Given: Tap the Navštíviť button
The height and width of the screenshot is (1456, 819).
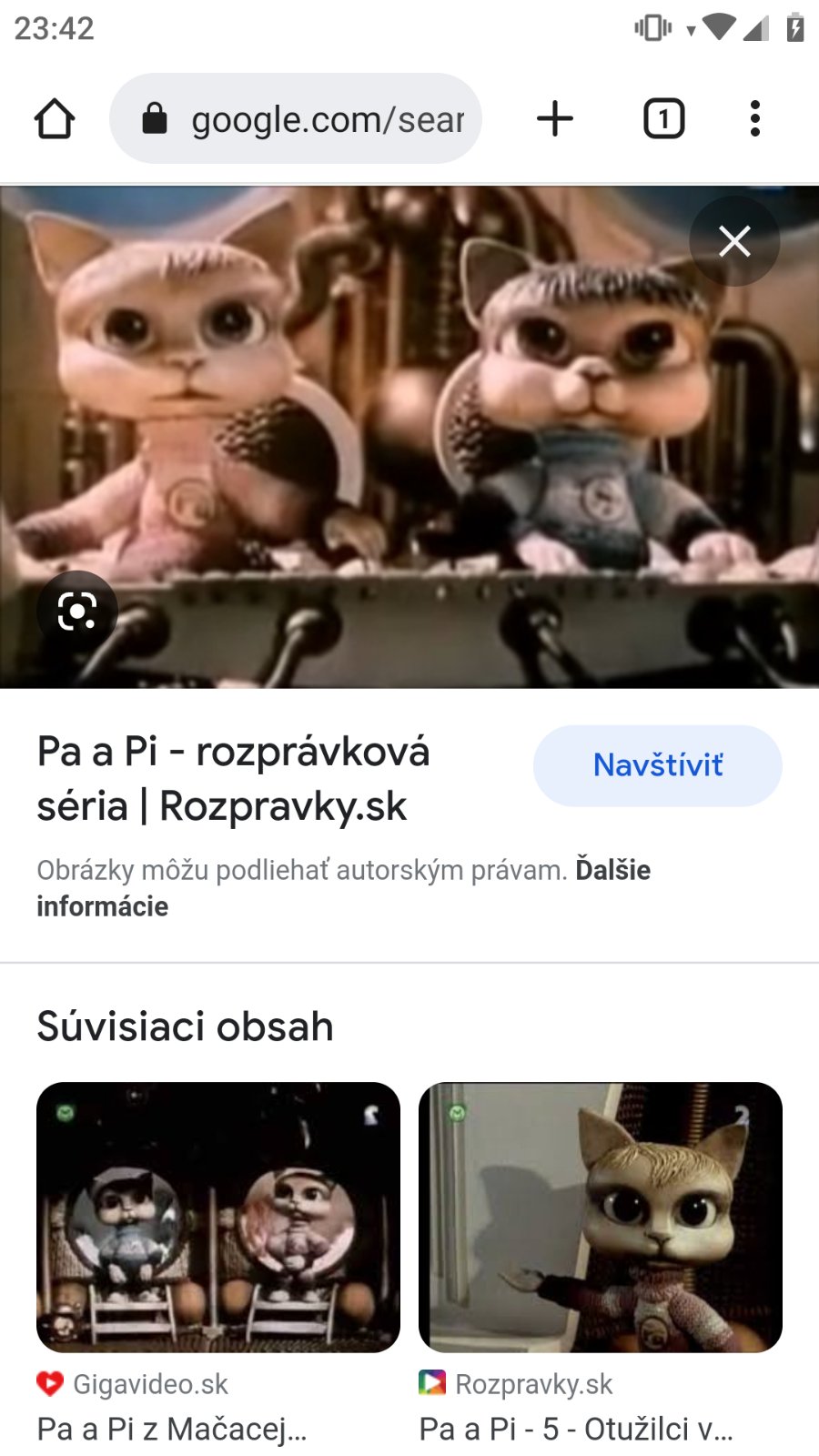Looking at the screenshot, I should point(657,765).
